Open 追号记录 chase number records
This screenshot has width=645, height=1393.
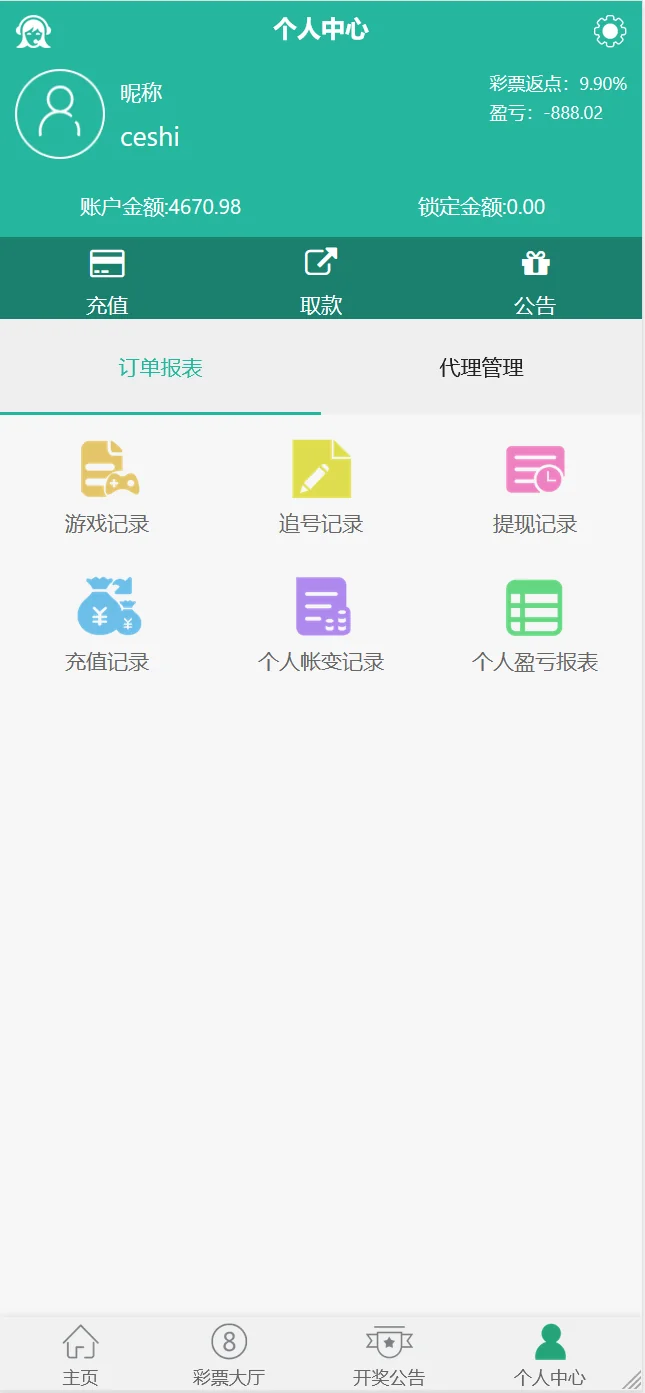coord(321,487)
